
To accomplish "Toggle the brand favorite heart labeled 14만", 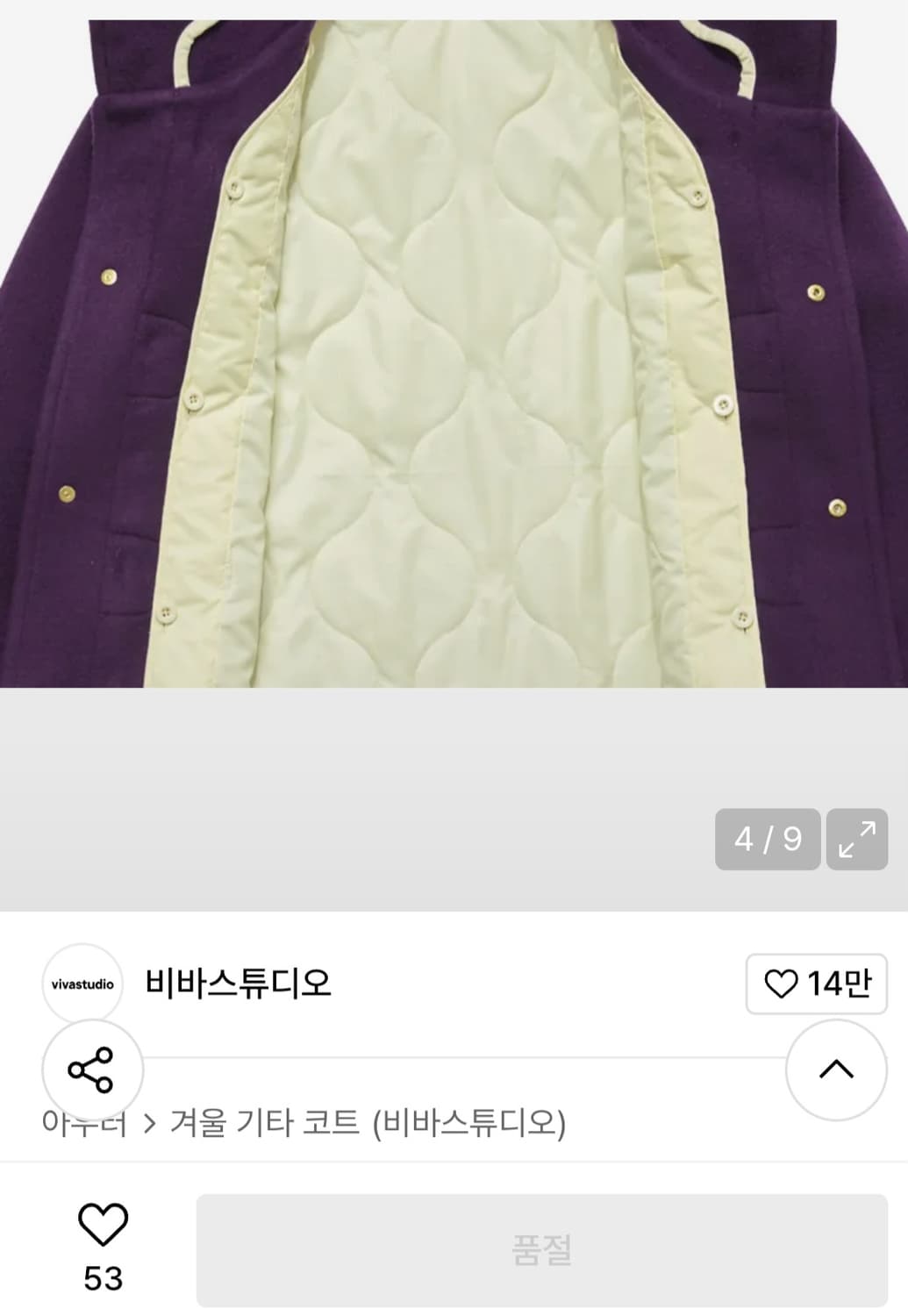I will click(816, 984).
